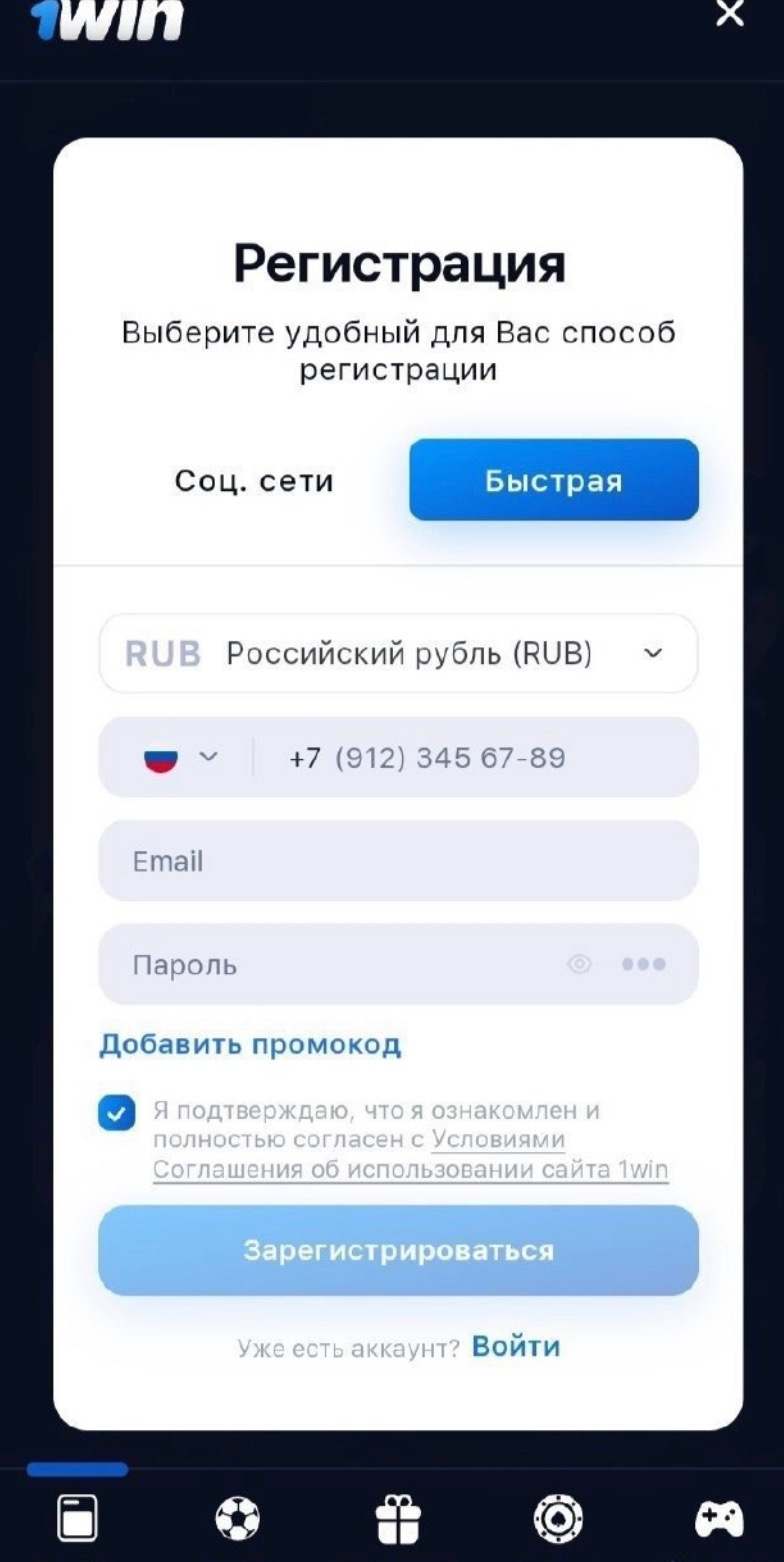Viewport: 784px width, 1562px height.
Task: Tap the three-dot icon in the password field
Action: [643, 964]
